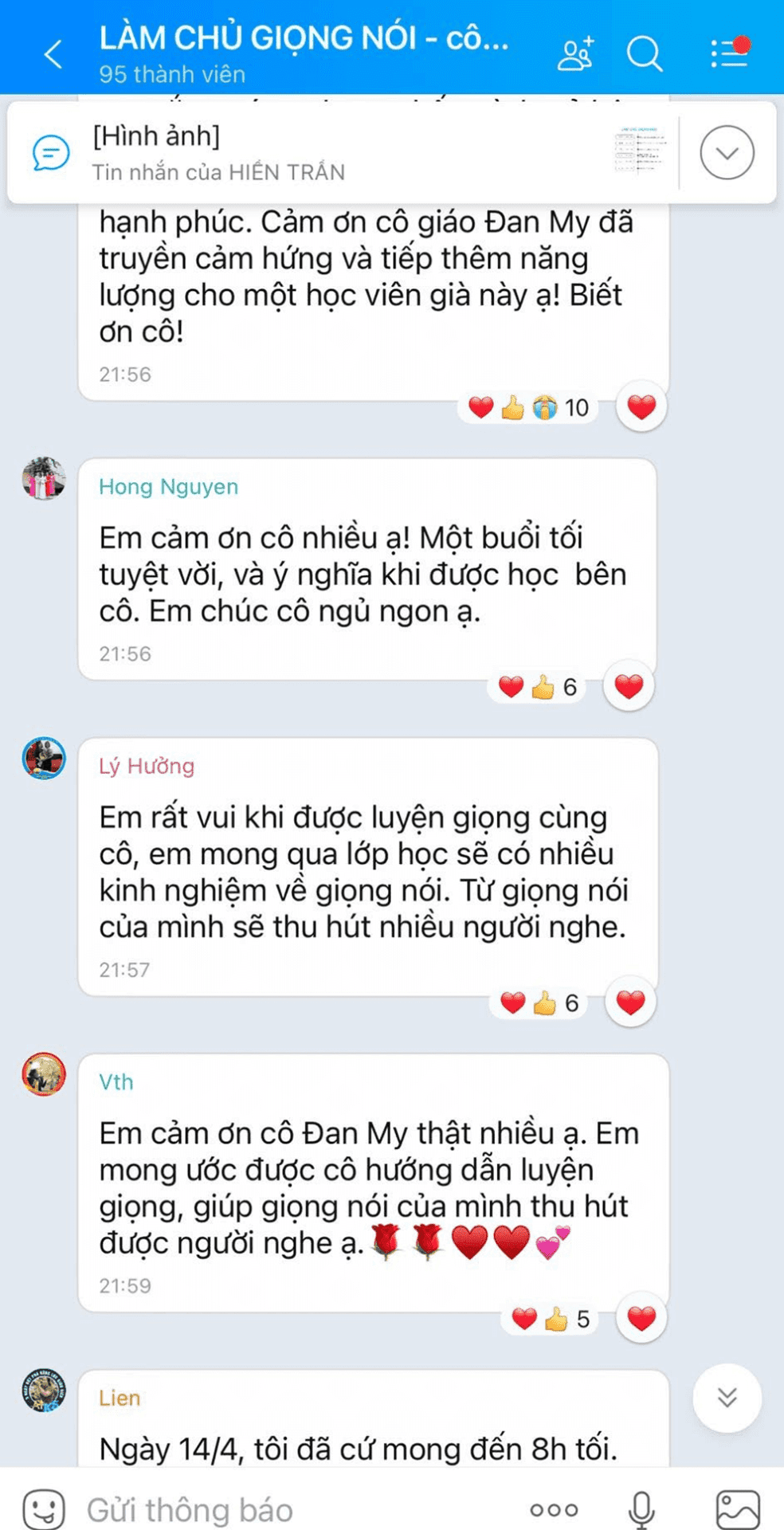Open the group options menu
The image size is (784, 1530).
(x=729, y=53)
